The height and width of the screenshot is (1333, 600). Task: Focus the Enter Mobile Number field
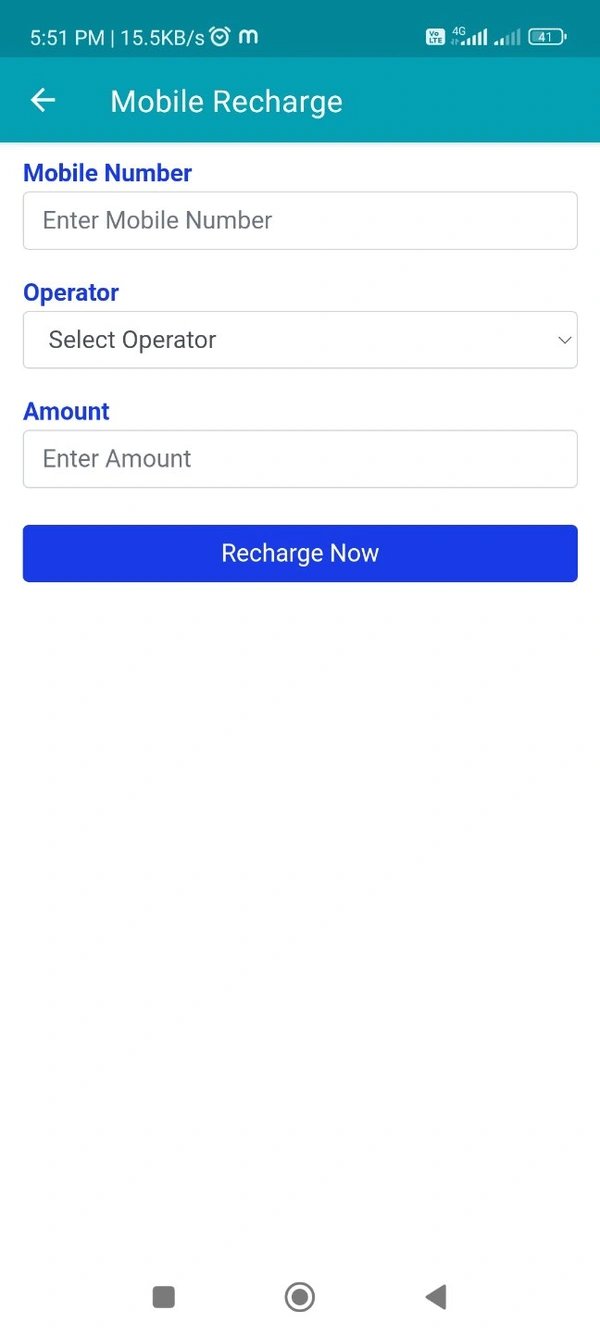300,220
